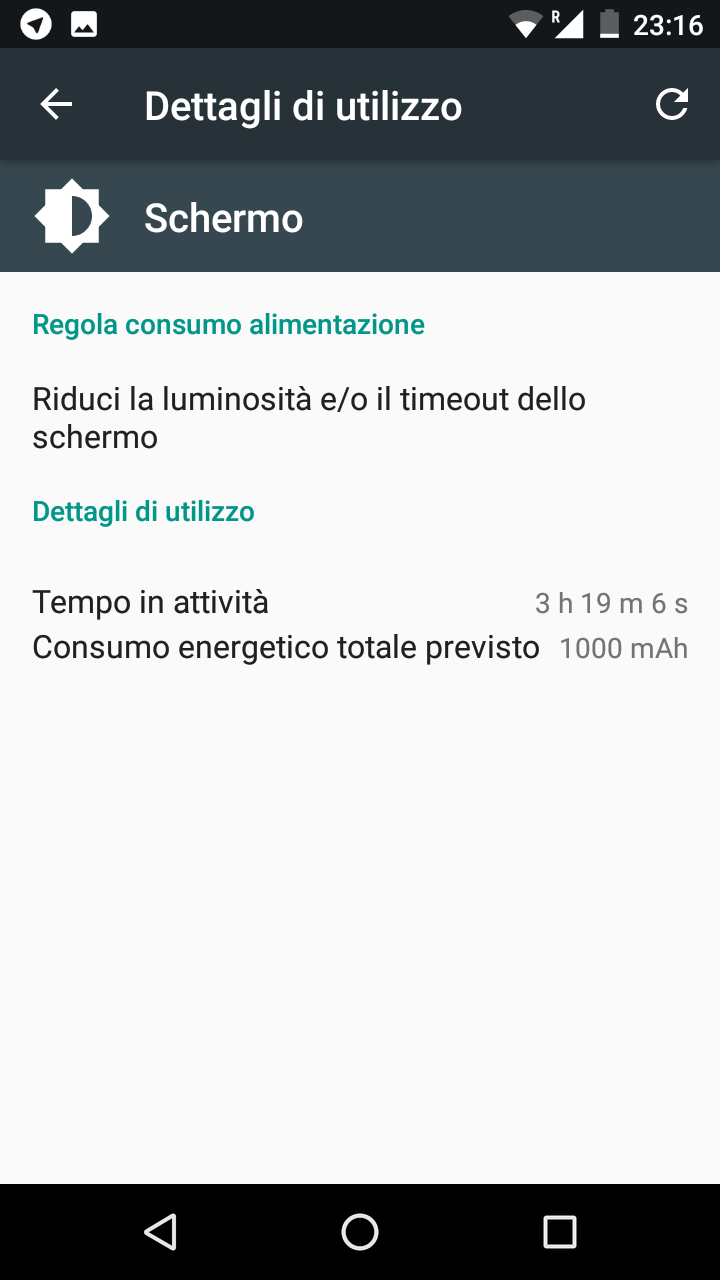Go to the home screen
The height and width of the screenshot is (1280, 720).
pyautogui.click(x=360, y=1232)
